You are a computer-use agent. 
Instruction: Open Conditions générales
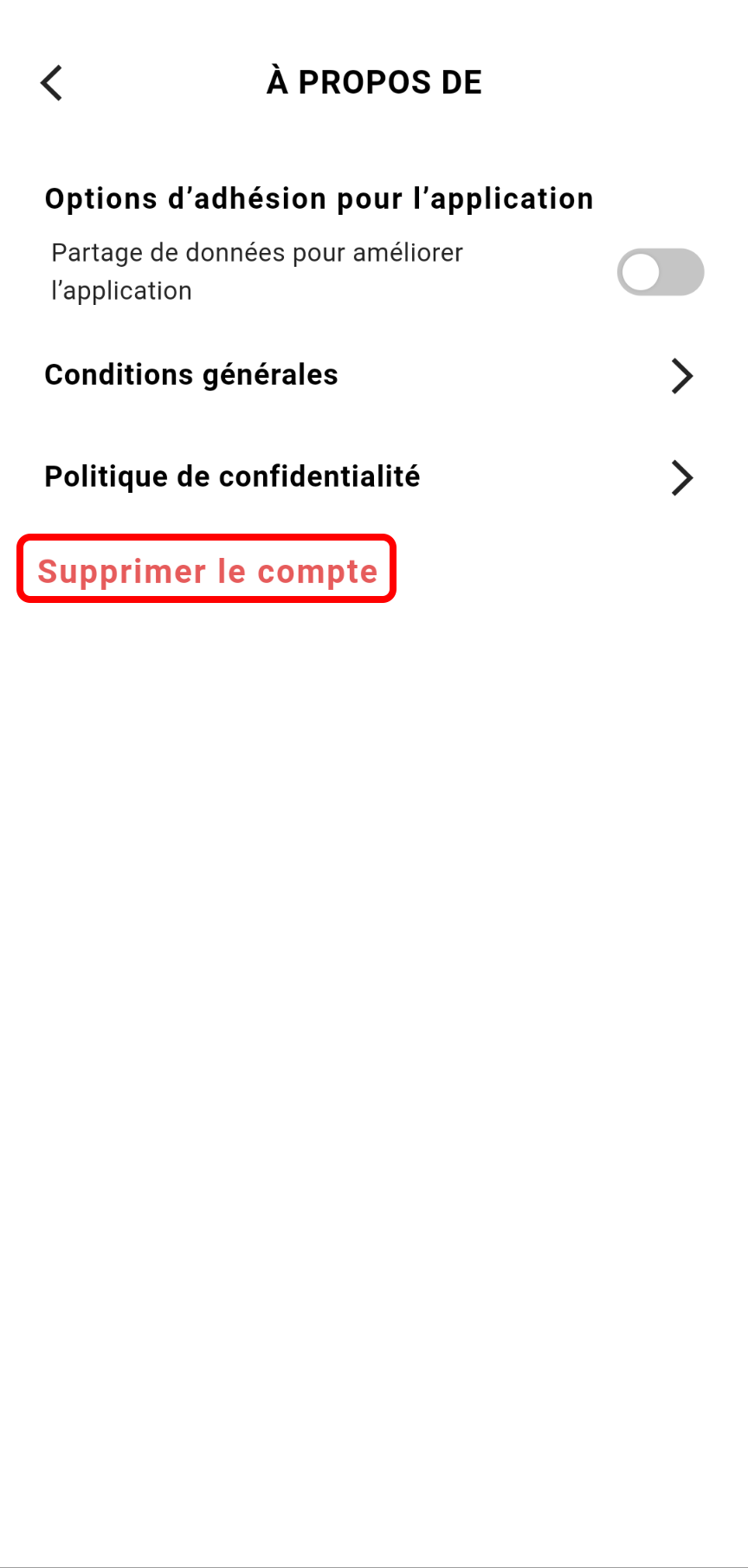372,375
